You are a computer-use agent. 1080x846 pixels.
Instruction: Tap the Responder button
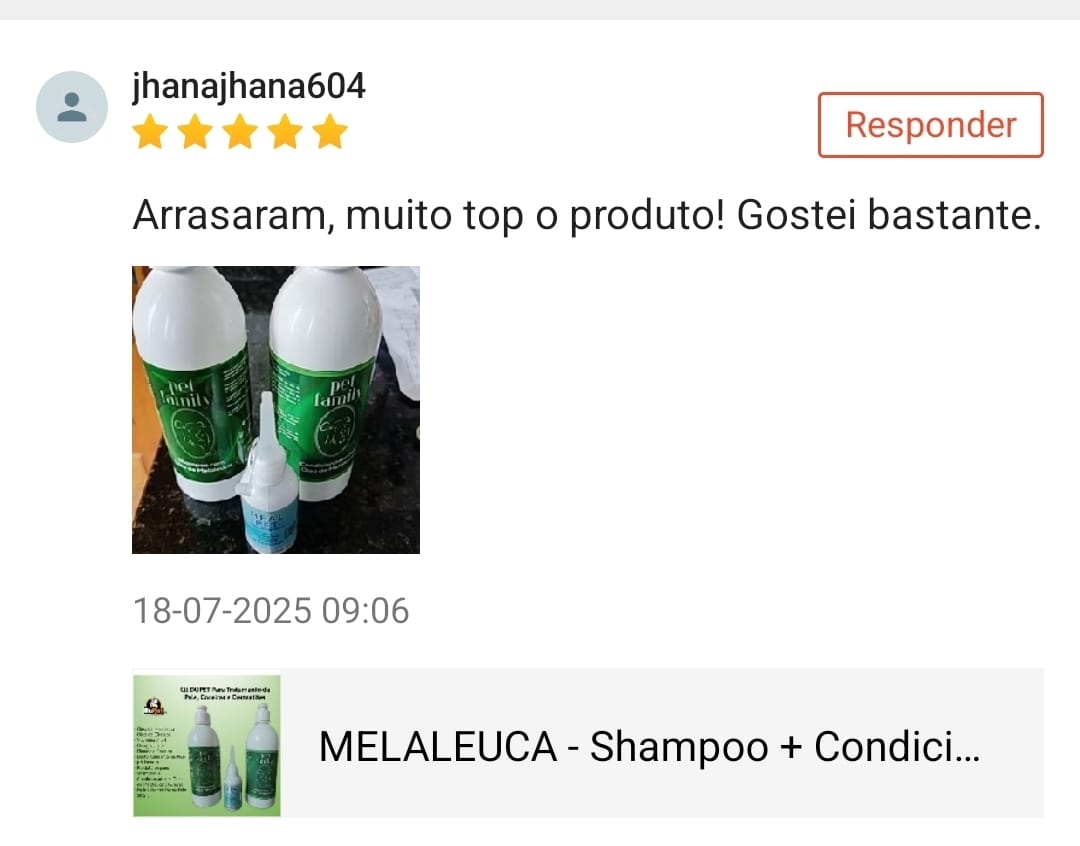click(x=930, y=125)
